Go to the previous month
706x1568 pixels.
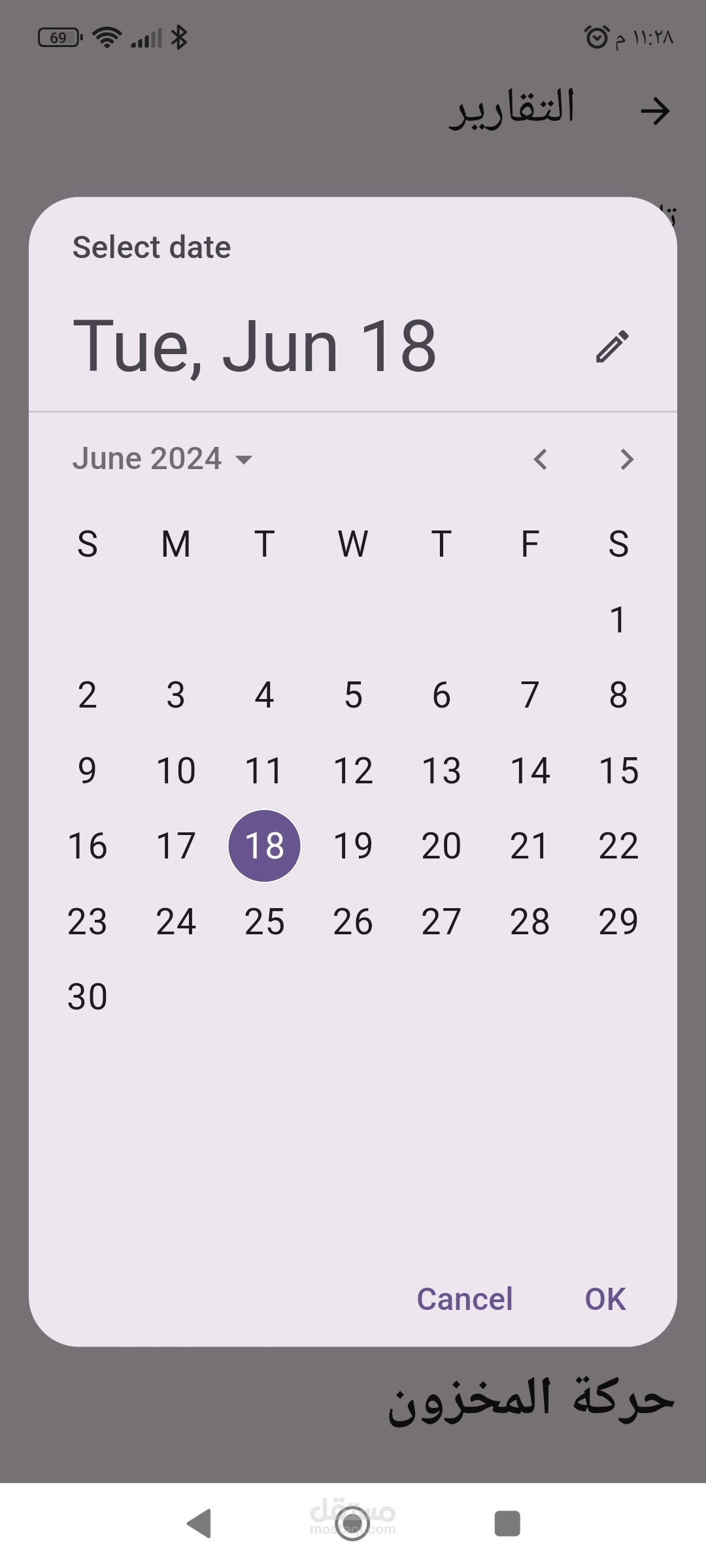(540, 459)
